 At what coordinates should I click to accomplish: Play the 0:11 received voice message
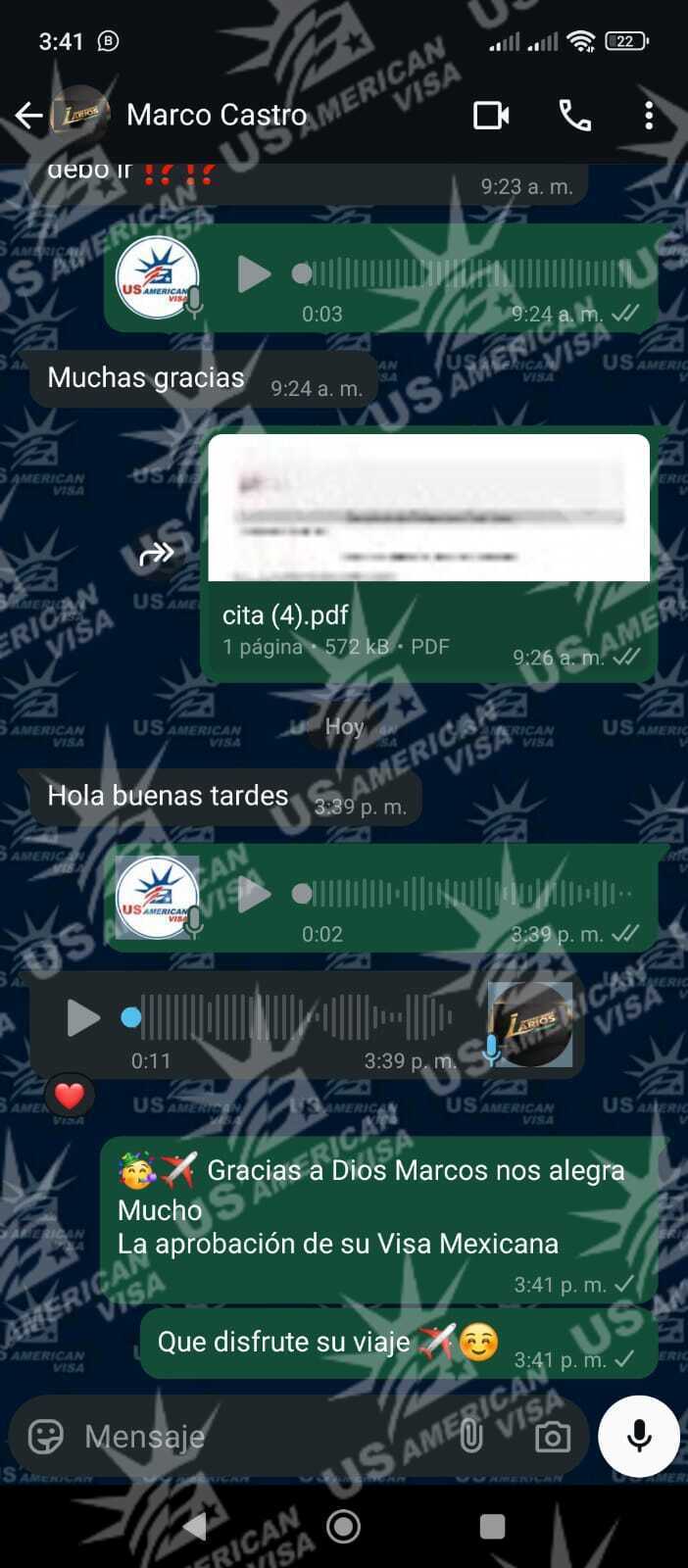pos(83,1018)
